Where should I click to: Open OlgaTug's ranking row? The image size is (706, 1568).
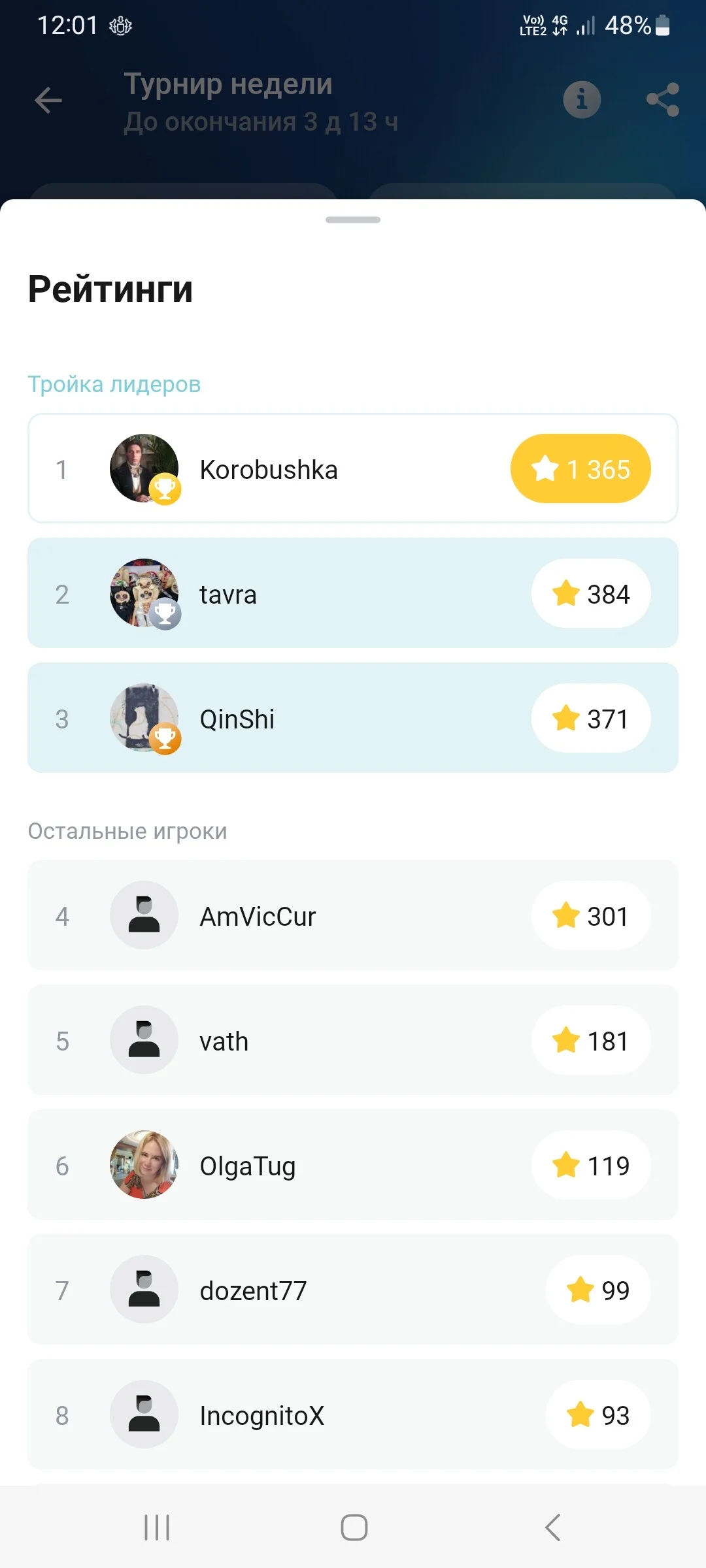tap(353, 1165)
